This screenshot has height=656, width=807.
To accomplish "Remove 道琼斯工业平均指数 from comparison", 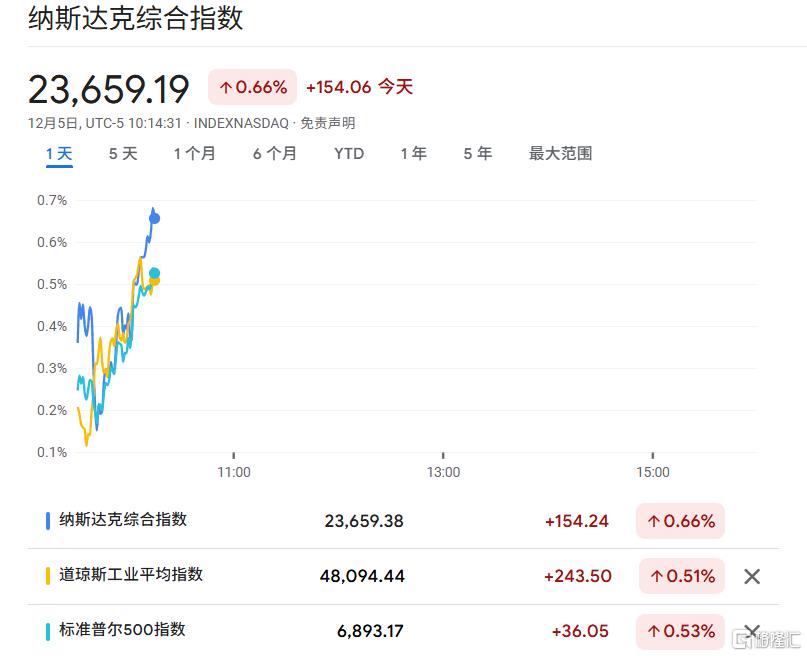I will click(752, 576).
